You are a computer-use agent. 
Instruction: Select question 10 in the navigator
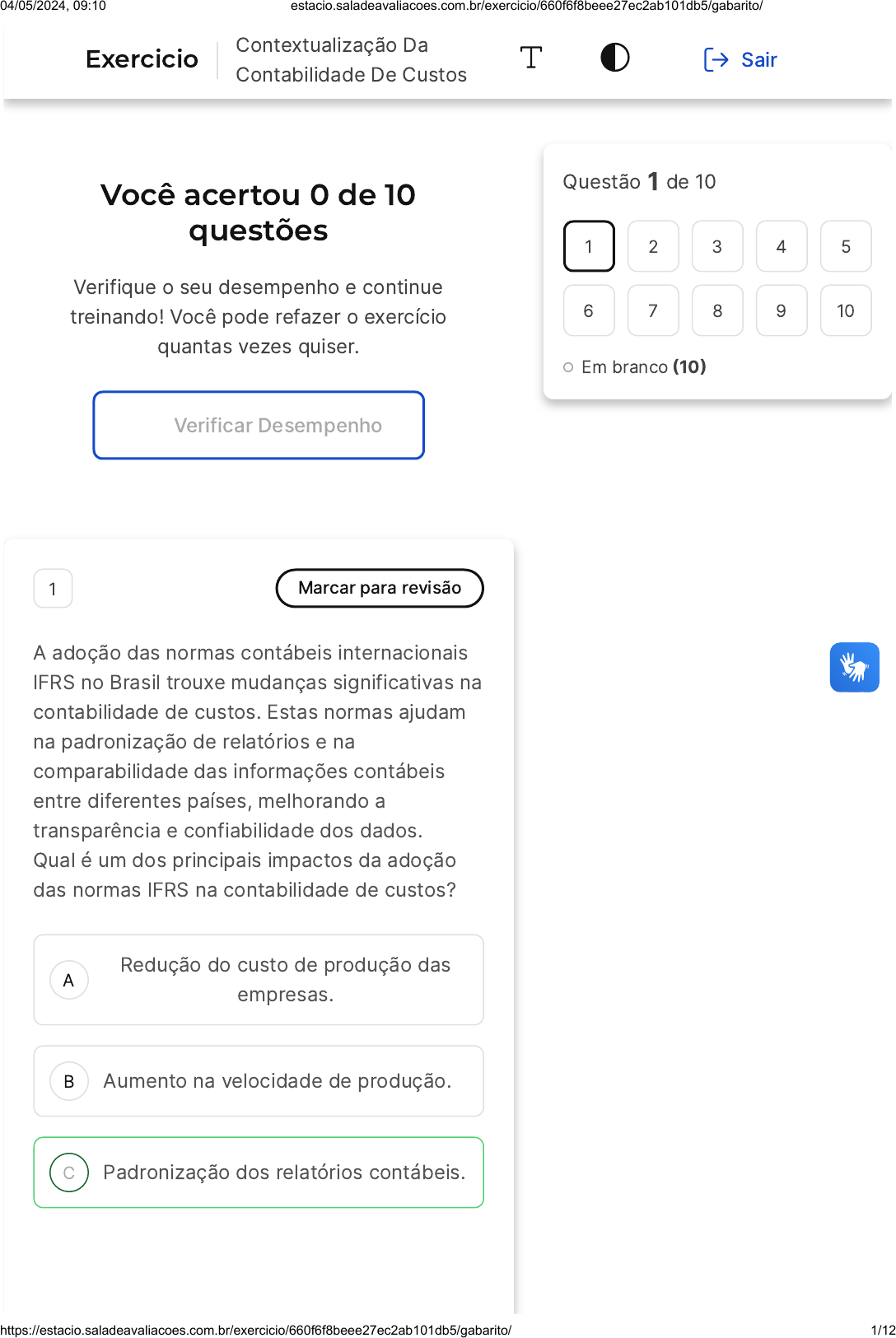coord(846,311)
